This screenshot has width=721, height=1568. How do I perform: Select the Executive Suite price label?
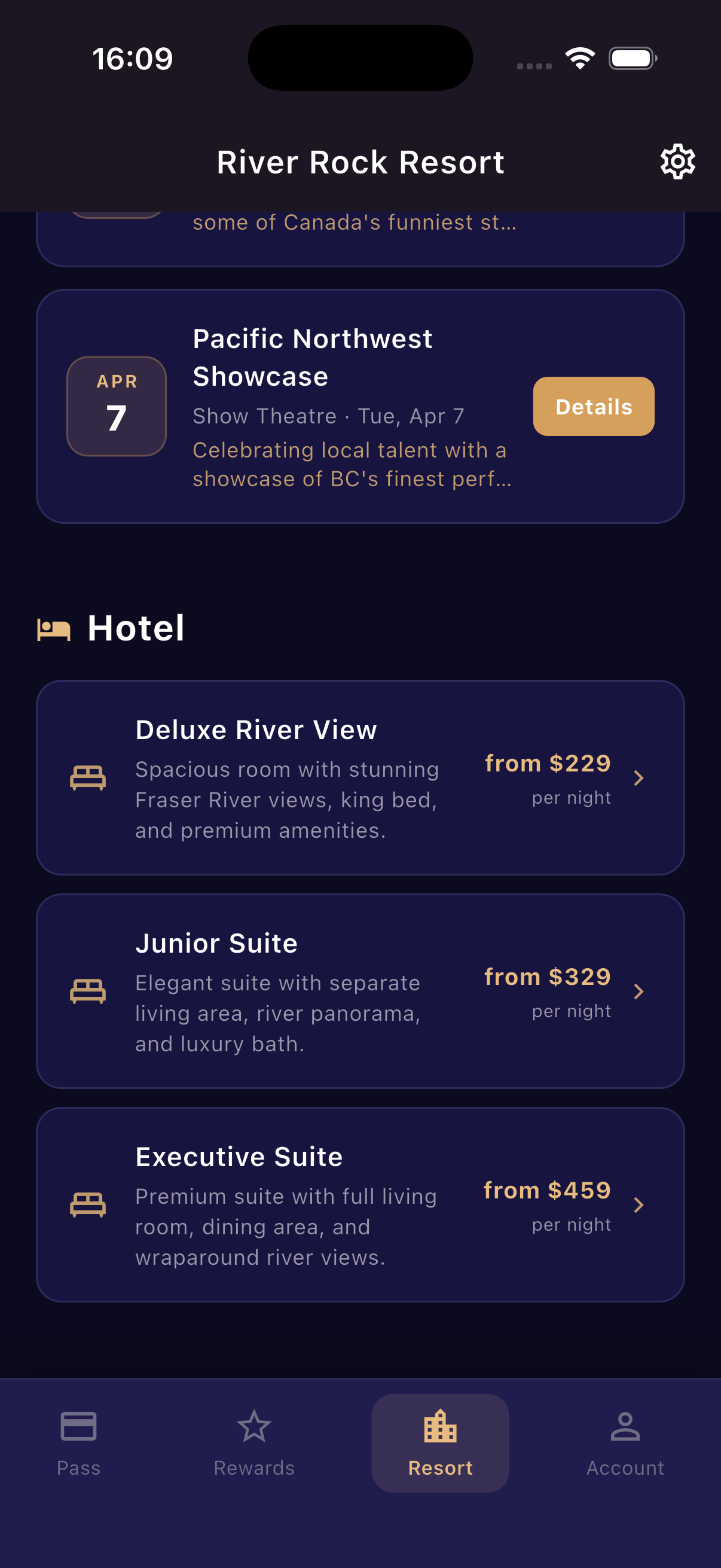547,1190
